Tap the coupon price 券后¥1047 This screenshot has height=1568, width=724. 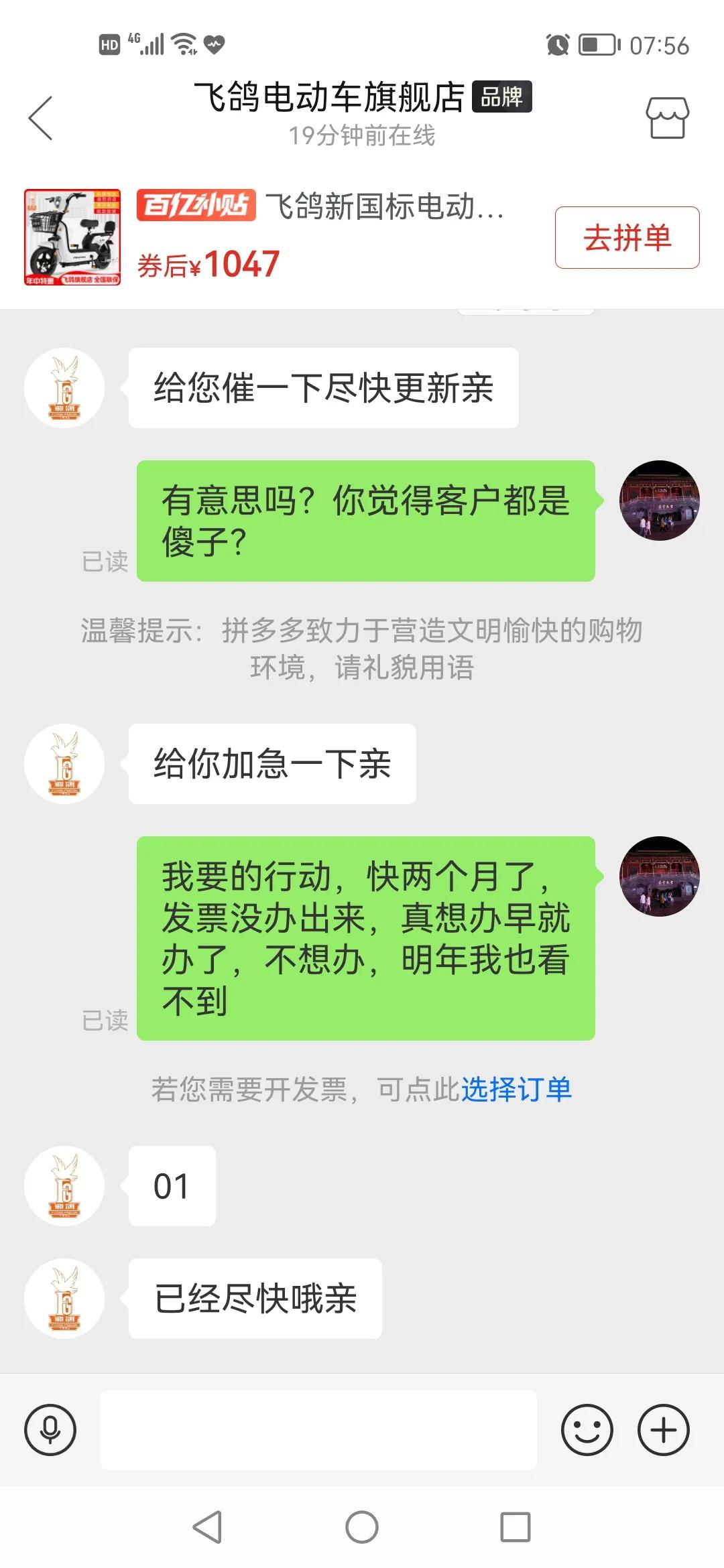click(x=208, y=263)
